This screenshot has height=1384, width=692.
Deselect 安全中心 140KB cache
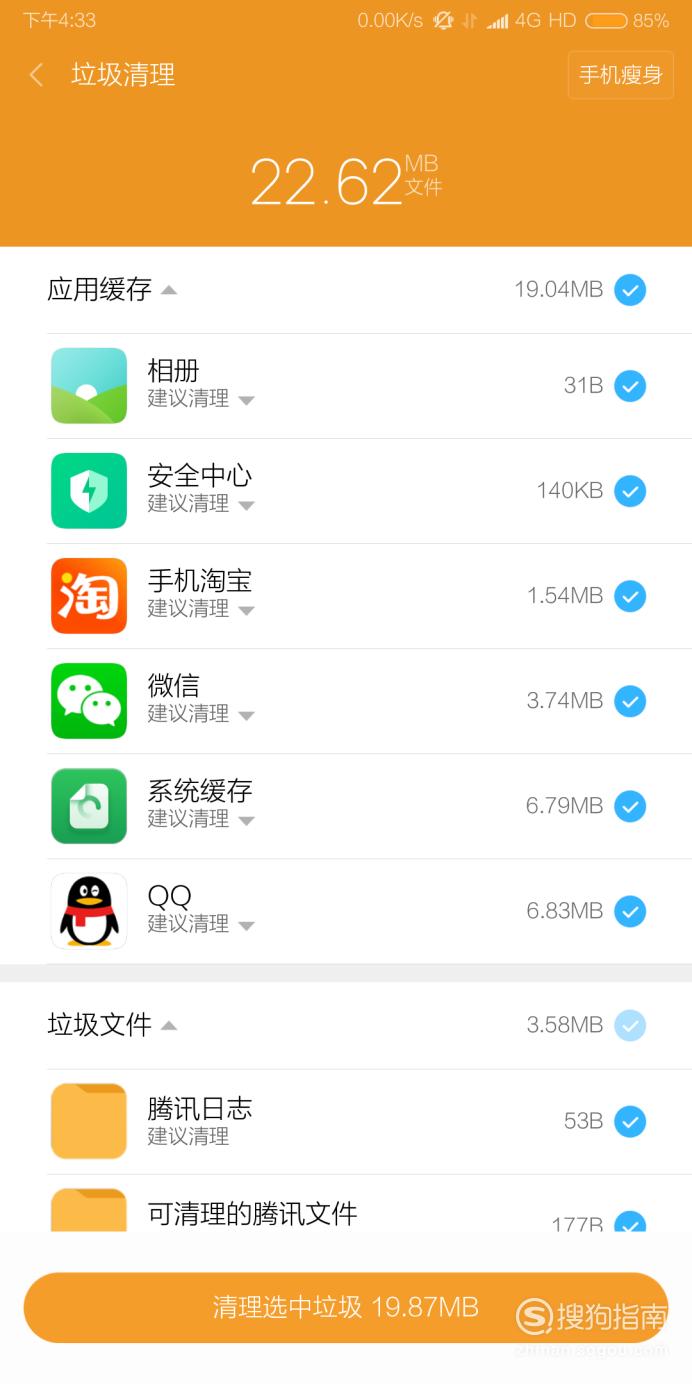(630, 490)
